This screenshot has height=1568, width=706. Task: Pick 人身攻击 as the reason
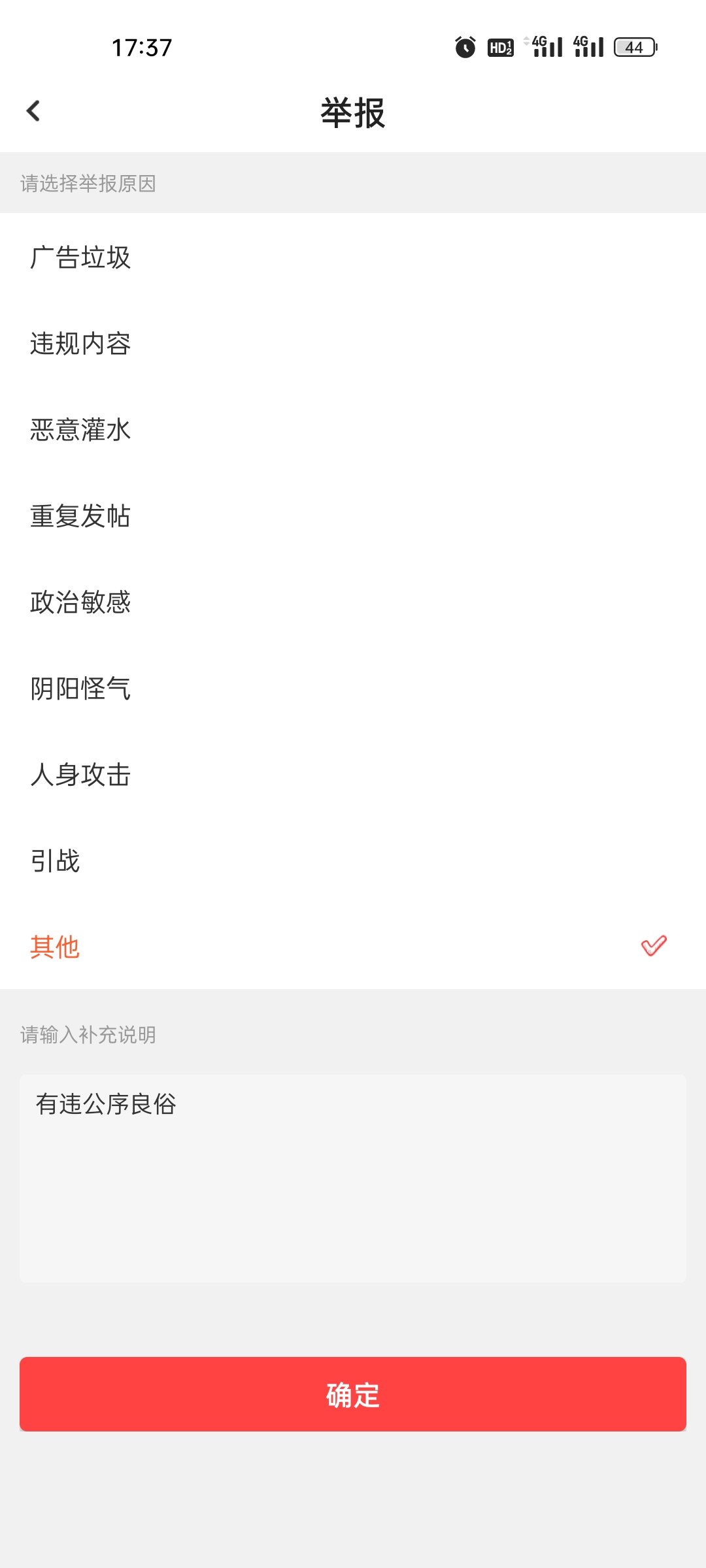[x=353, y=774]
